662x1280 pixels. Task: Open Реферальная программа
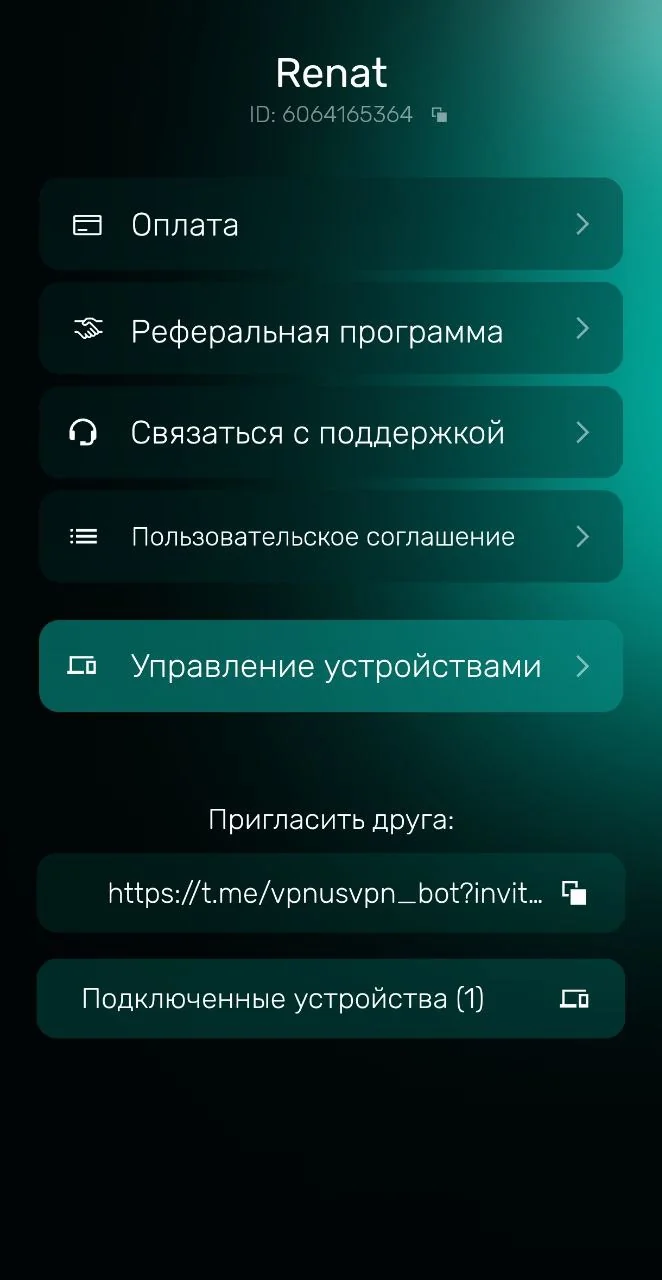pyautogui.click(x=331, y=329)
